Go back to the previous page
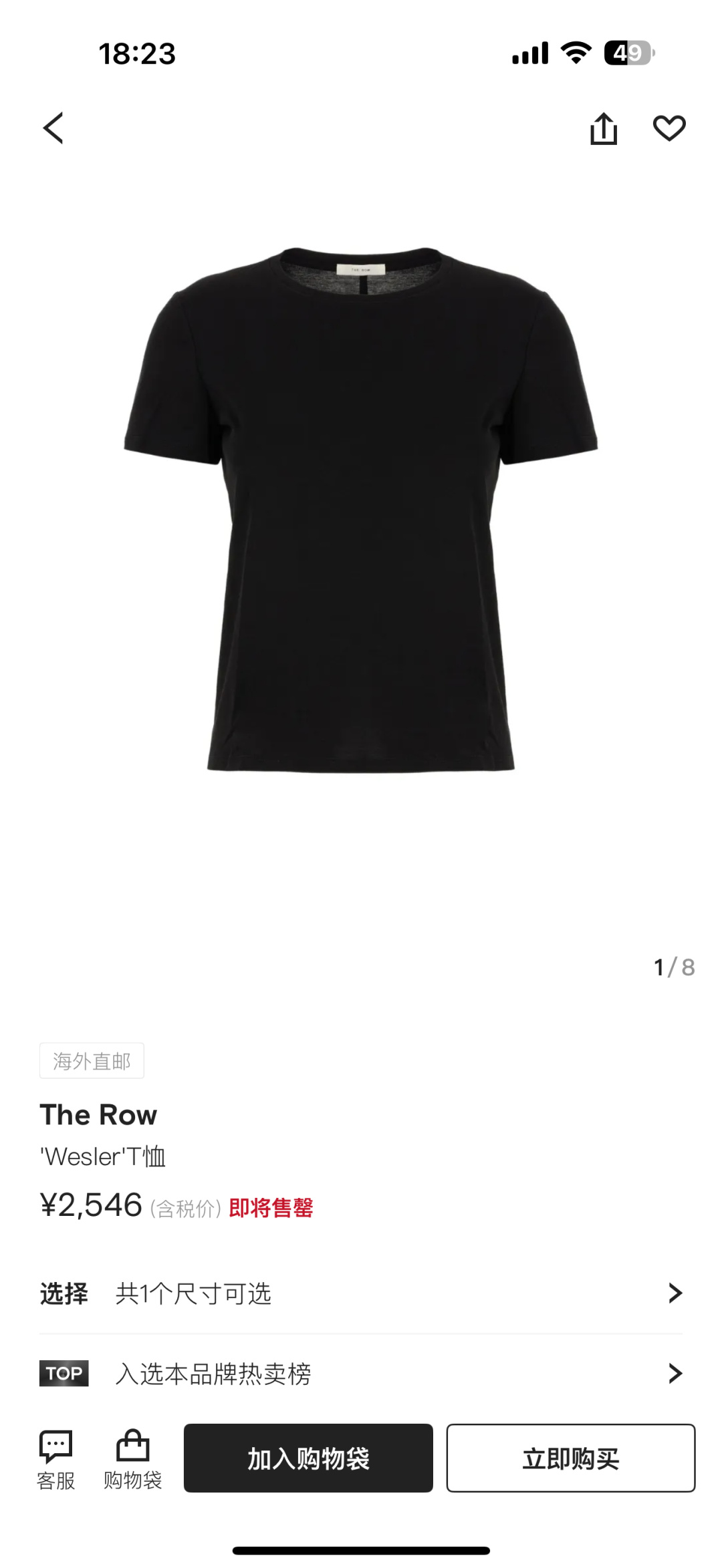Viewport: 722px width, 1568px height. [x=53, y=128]
